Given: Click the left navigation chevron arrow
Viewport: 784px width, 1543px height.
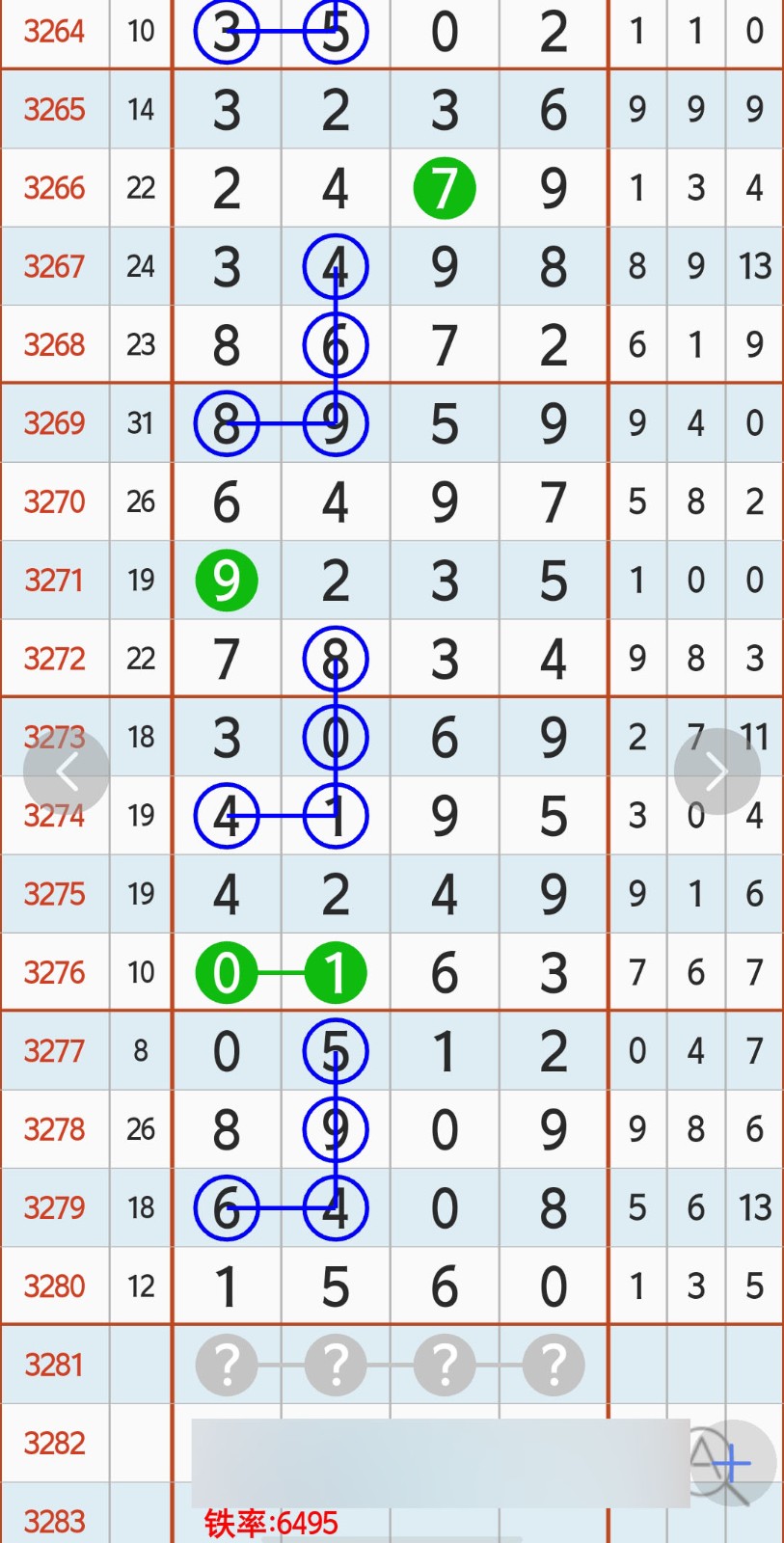Looking at the screenshot, I should coord(68,771).
